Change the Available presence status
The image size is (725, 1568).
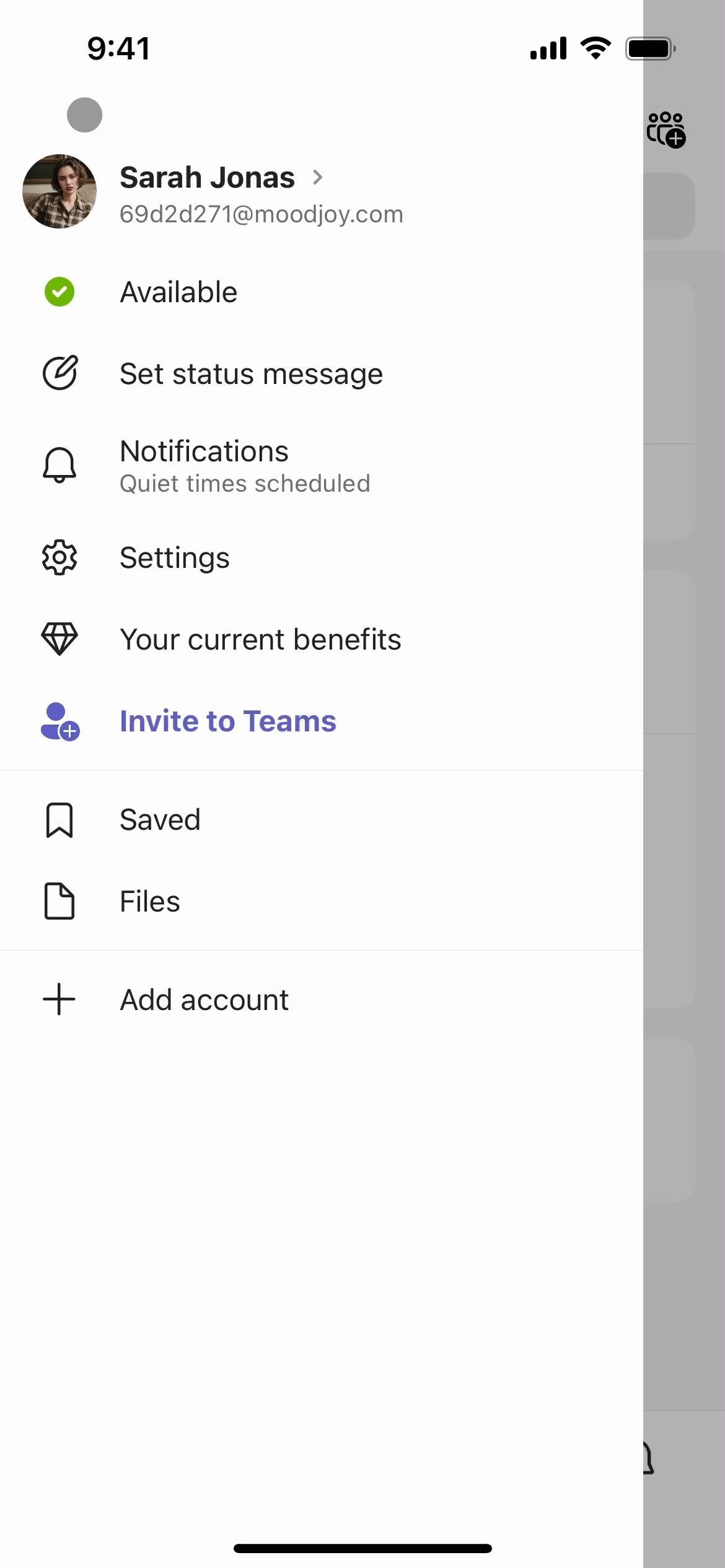(178, 292)
